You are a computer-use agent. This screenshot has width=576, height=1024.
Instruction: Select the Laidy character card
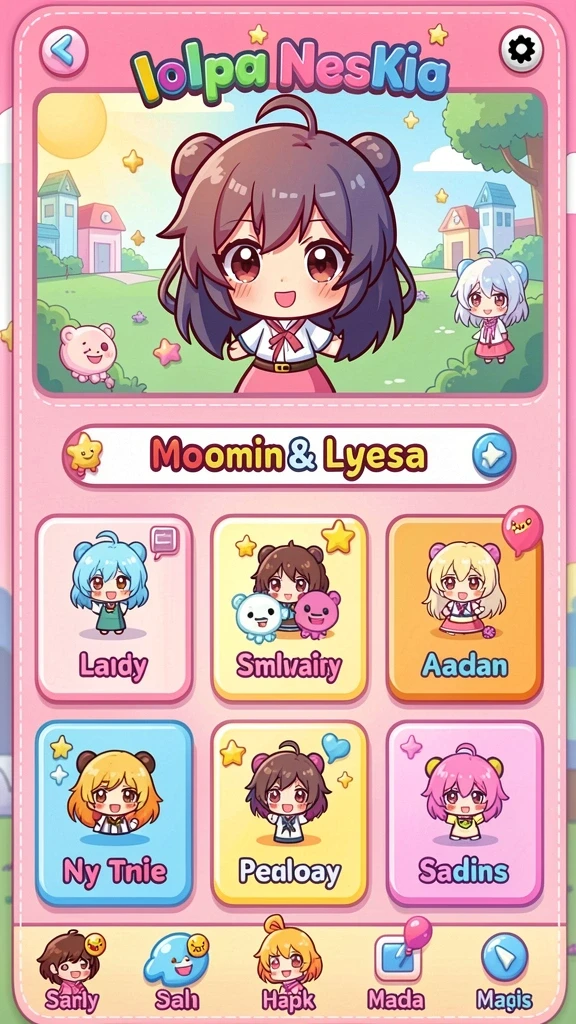[114, 607]
